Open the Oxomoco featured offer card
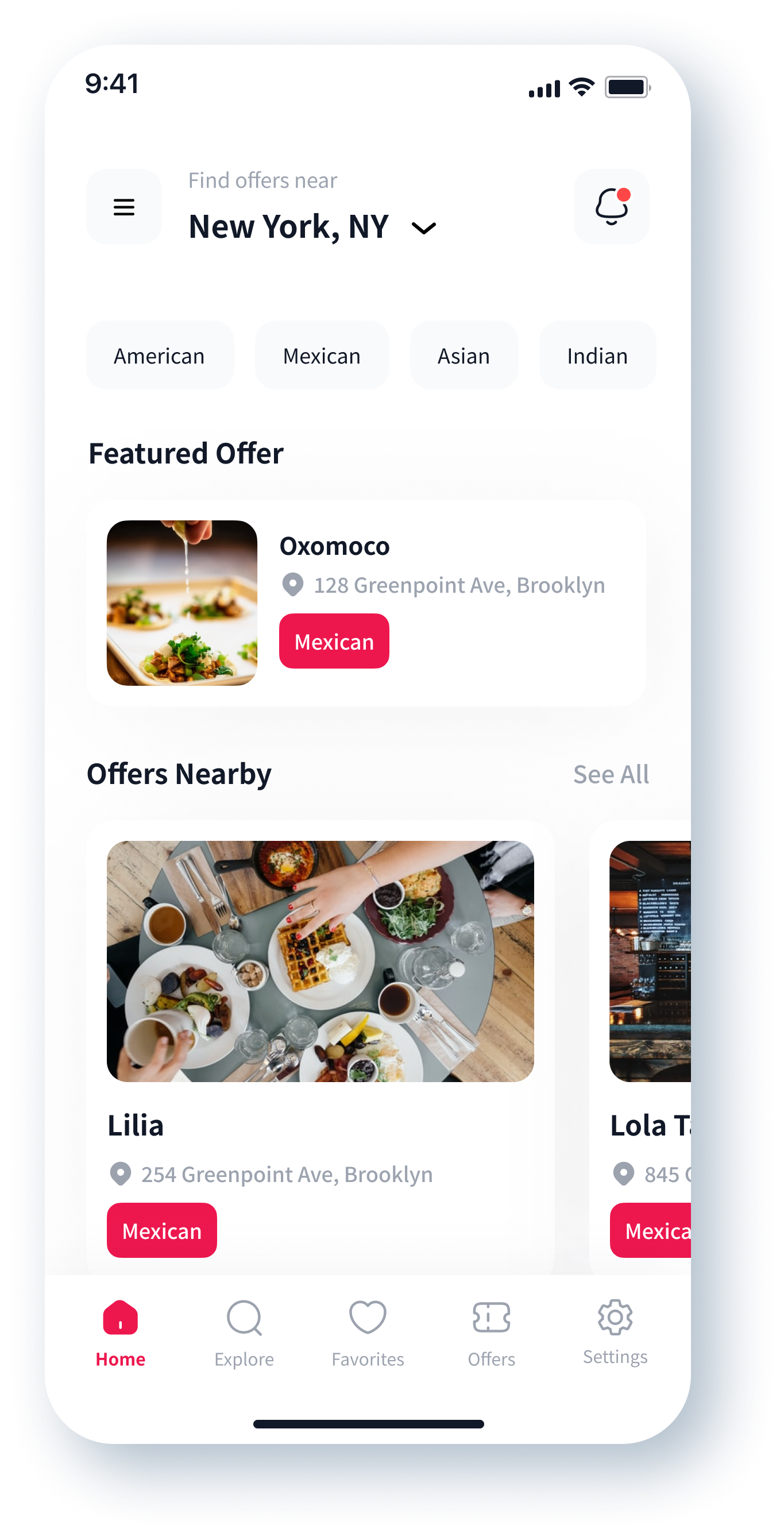The width and height of the screenshot is (784, 1537). coord(365,603)
